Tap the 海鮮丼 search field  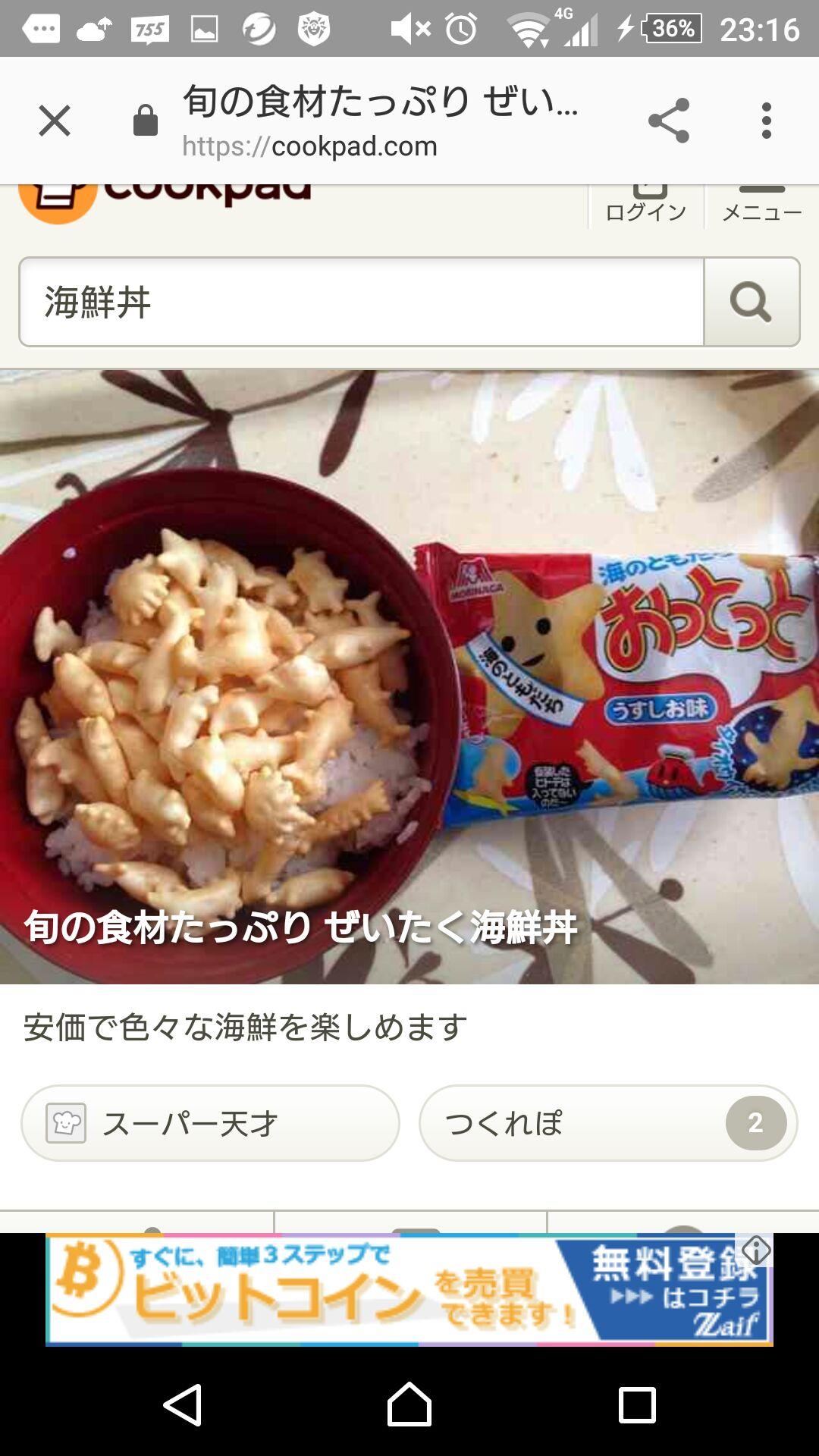tap(362, 302)
